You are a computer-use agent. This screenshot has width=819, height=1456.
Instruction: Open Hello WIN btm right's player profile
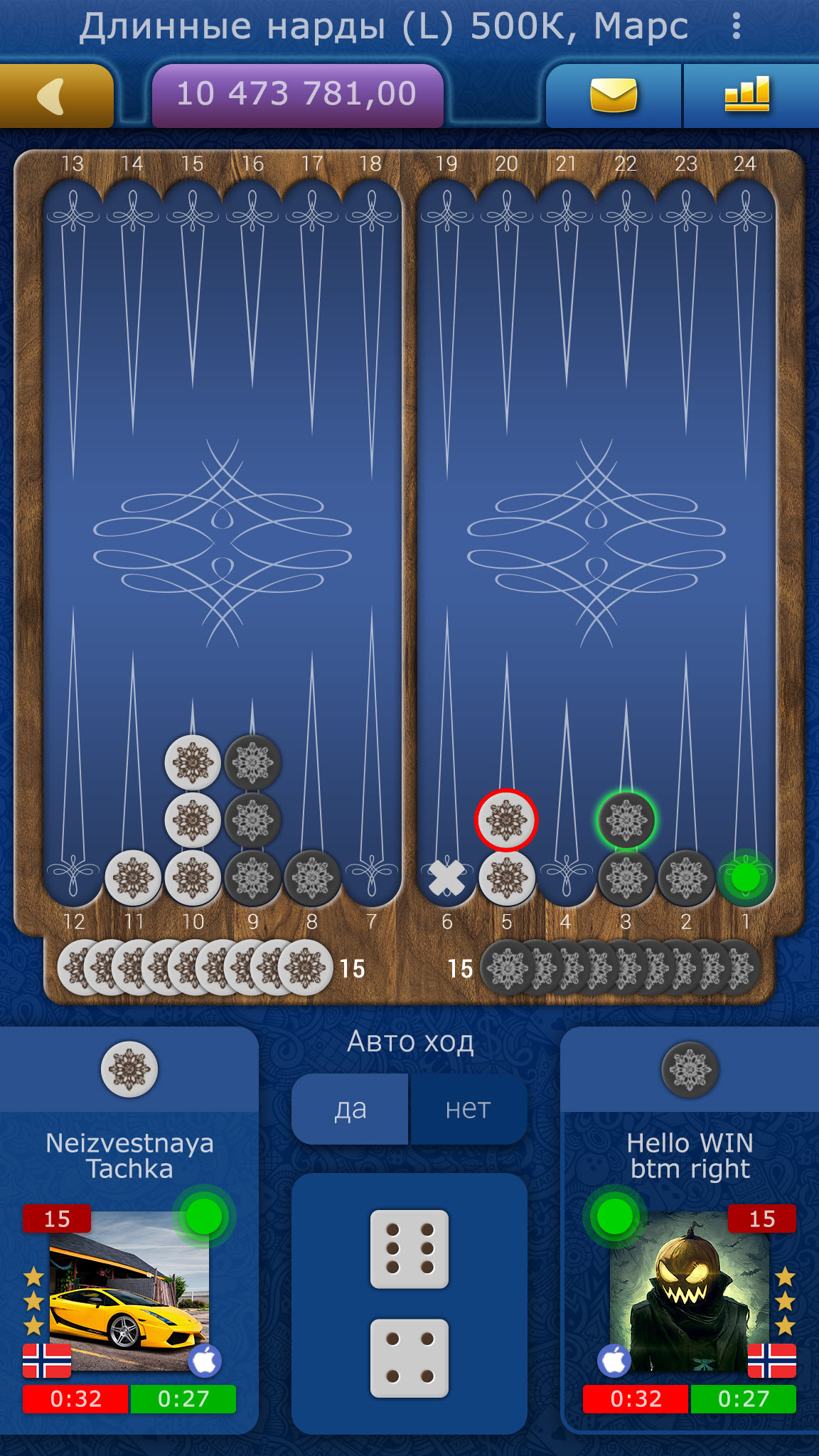[x=689, y=1290]
